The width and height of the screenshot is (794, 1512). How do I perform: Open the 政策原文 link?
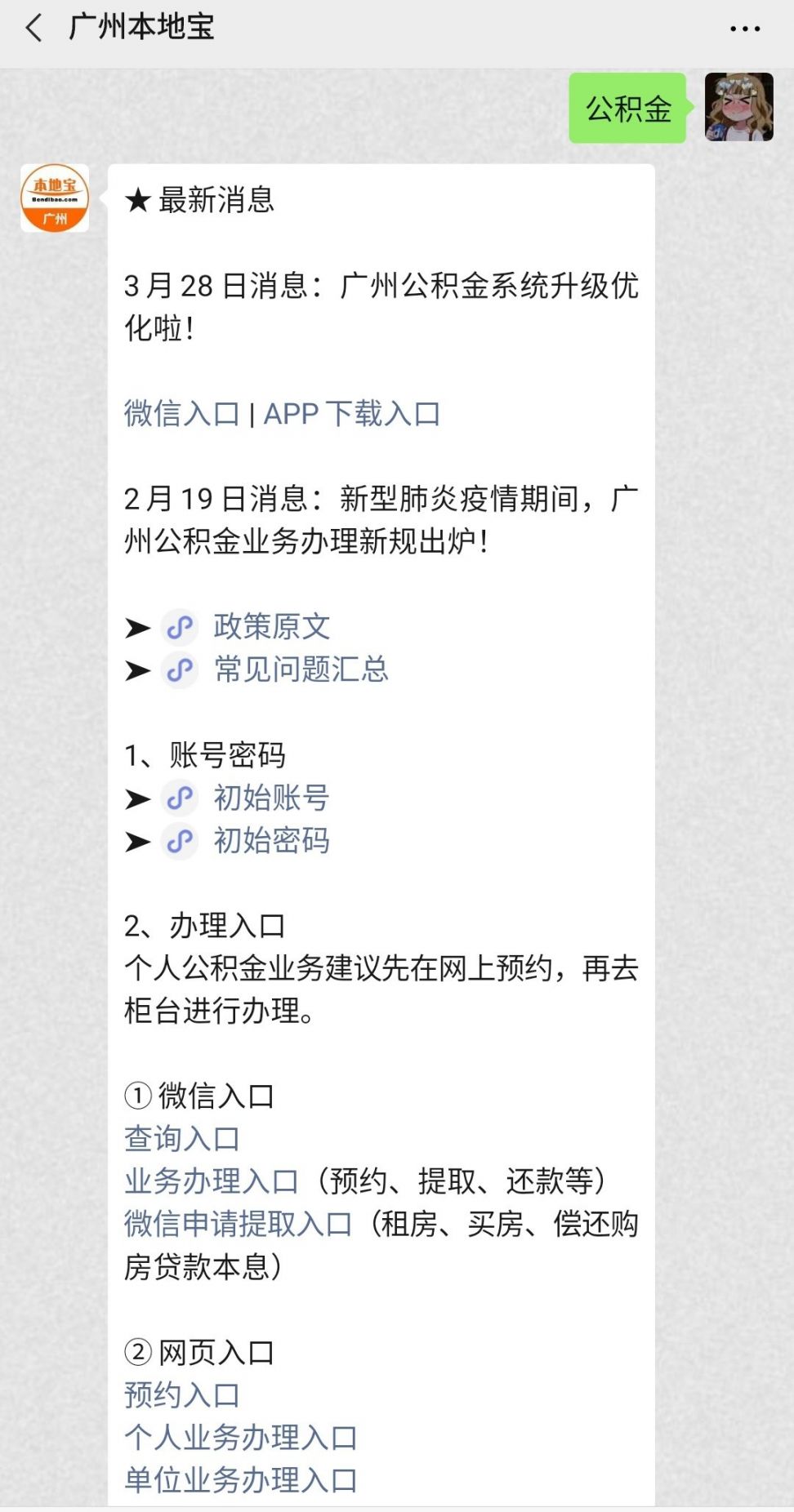click(x=271, y=627)
